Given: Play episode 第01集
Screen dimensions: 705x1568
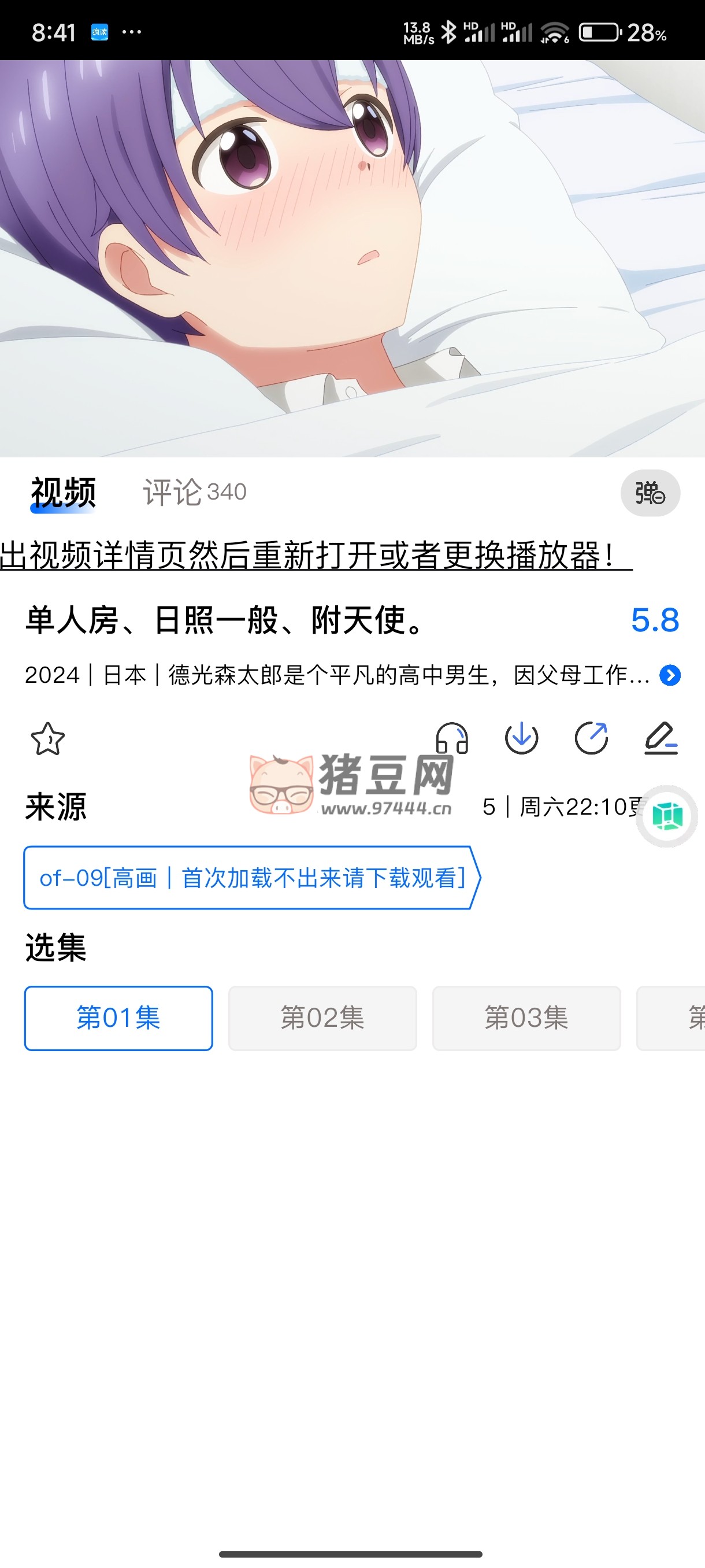Looking at the screenshot, I should point(118,1018).
